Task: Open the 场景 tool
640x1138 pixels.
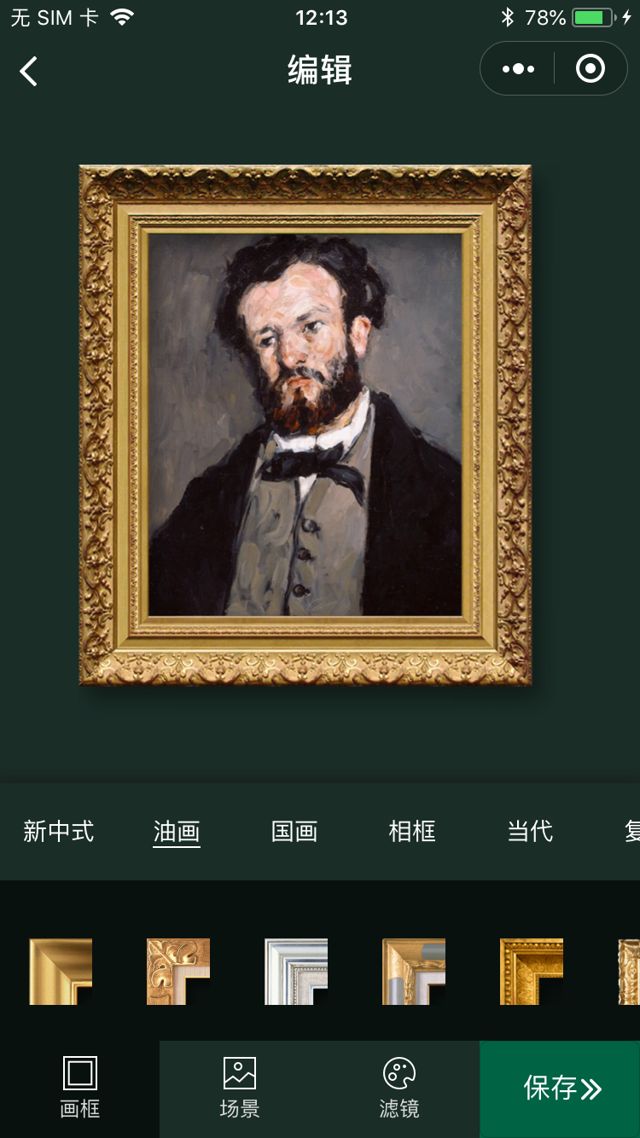Action: (240, 1088)
